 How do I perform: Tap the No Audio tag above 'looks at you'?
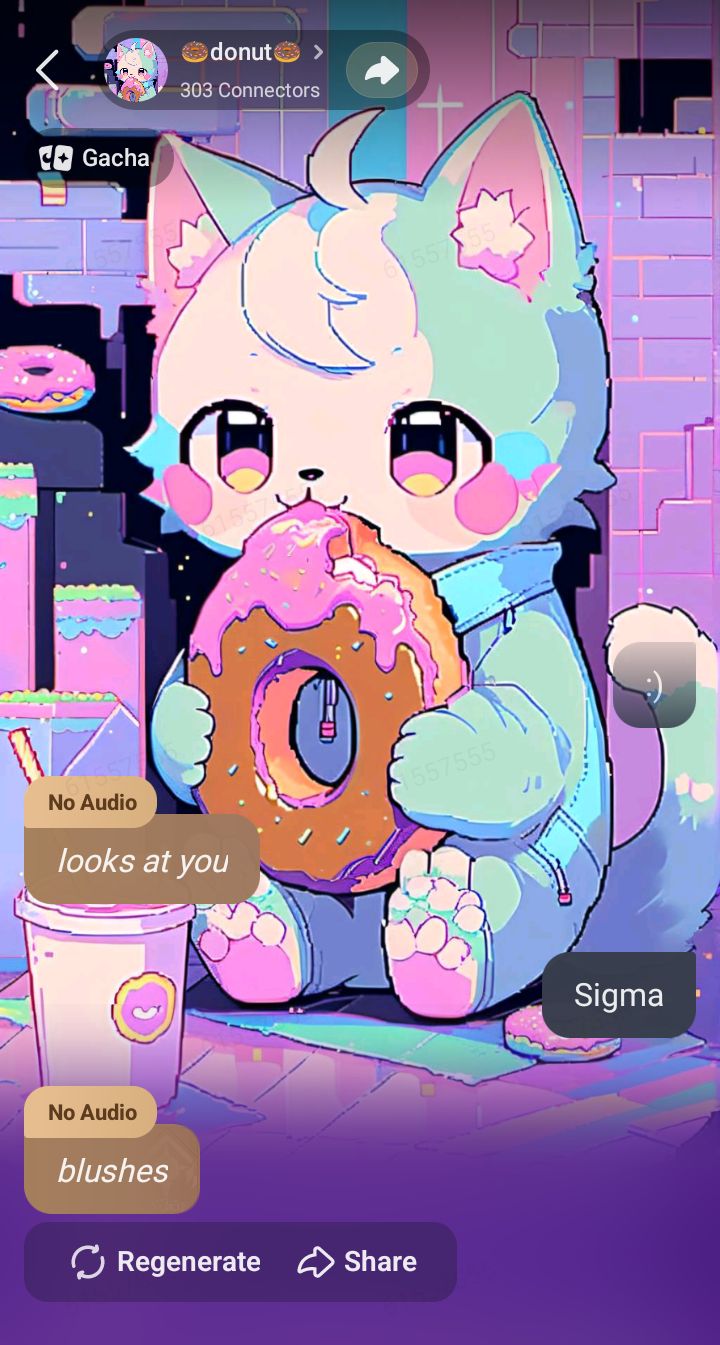coord(92,802)
